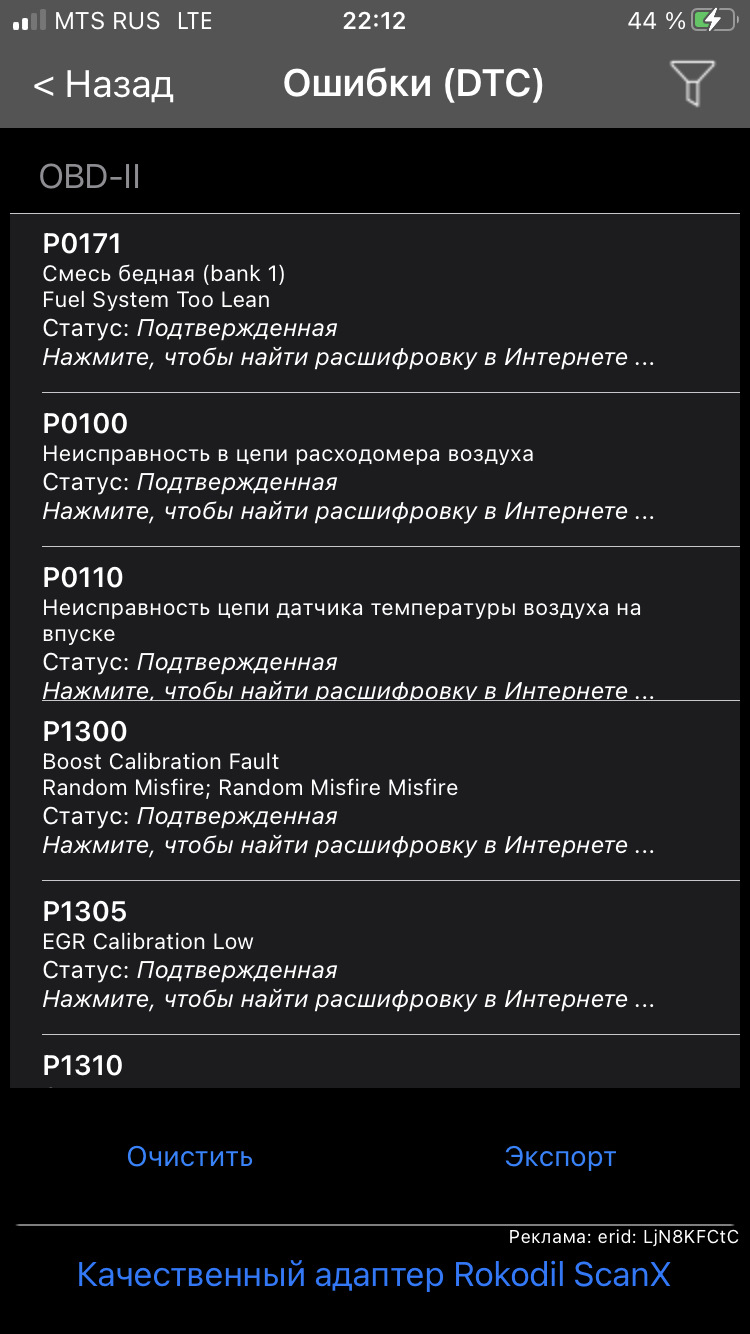
Task: Open the P0171 Fuel System Too Lean entry
Action: click(375, 303)
